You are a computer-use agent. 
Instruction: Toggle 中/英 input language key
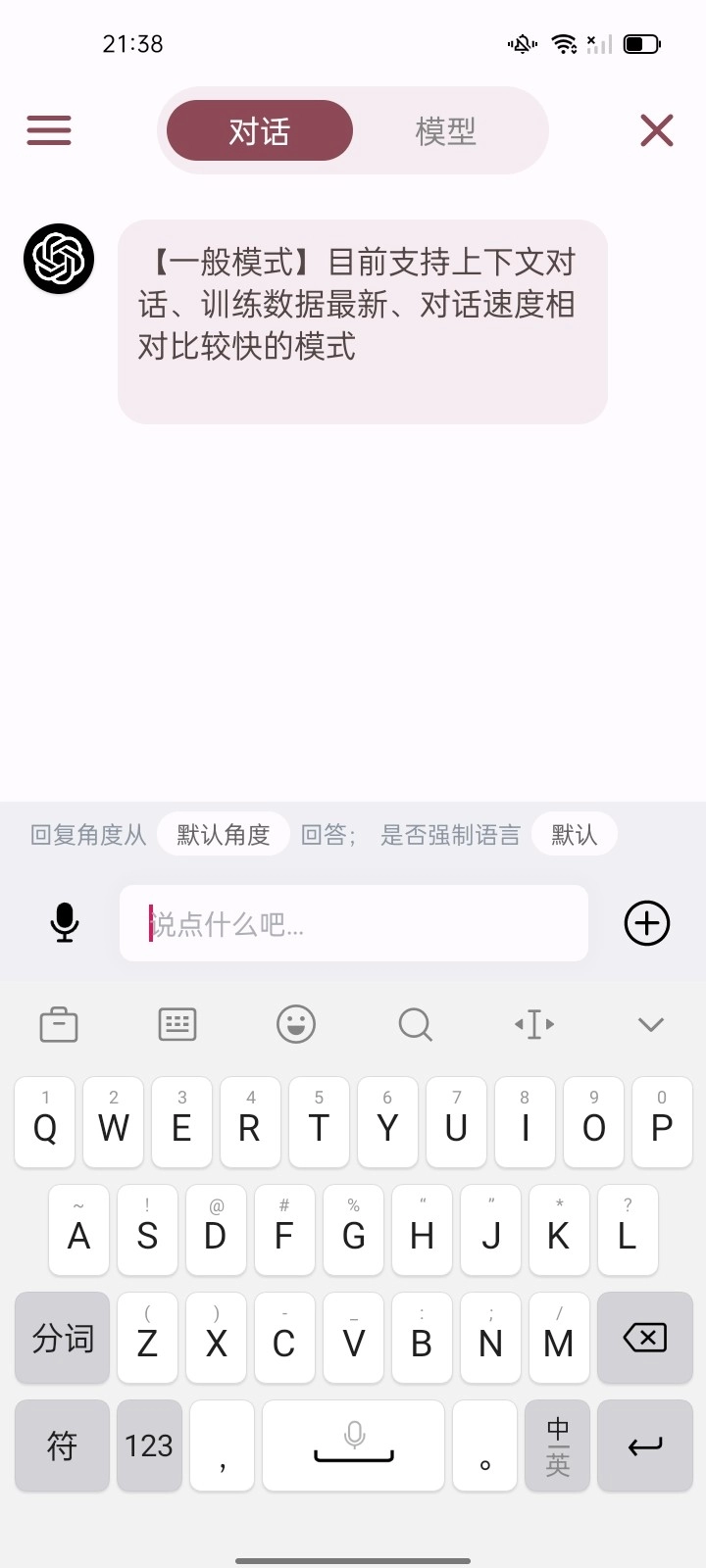pos(557,1445)
